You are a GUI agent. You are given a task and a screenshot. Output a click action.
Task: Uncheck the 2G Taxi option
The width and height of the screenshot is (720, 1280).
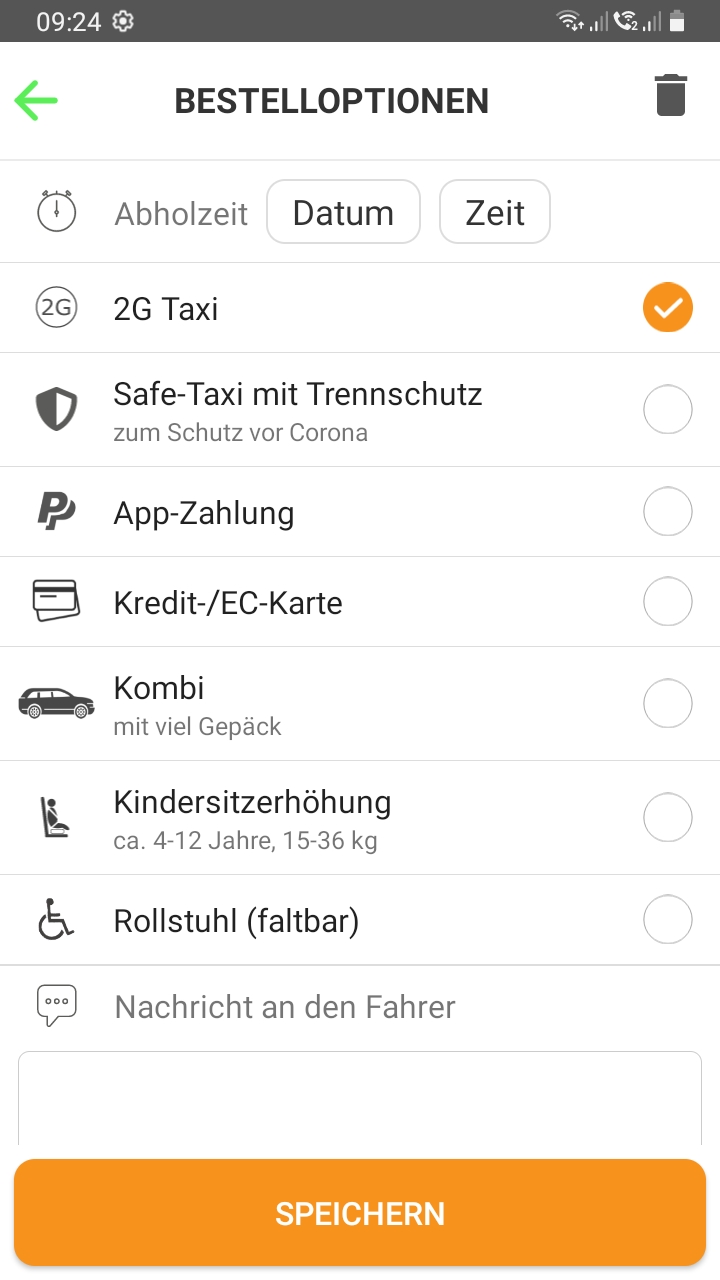[667, 308]
